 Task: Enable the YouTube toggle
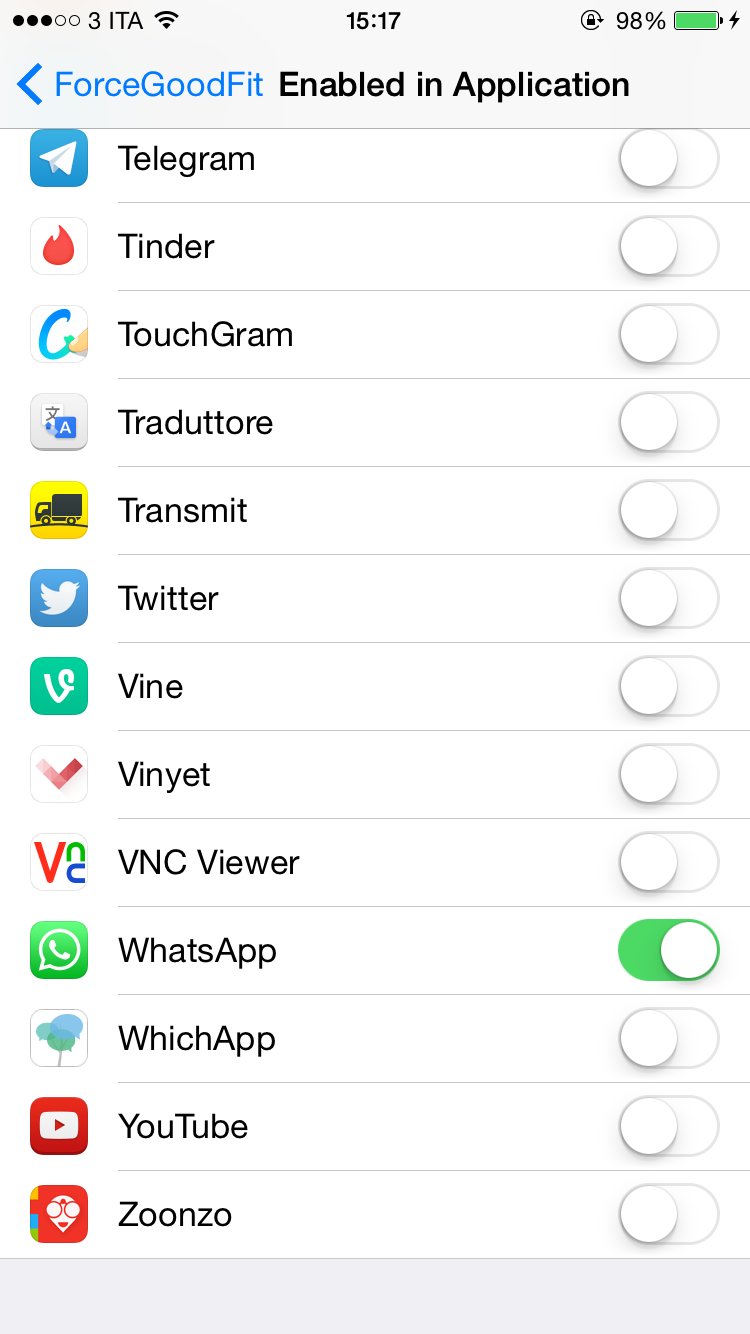(x=669, y=1127)
